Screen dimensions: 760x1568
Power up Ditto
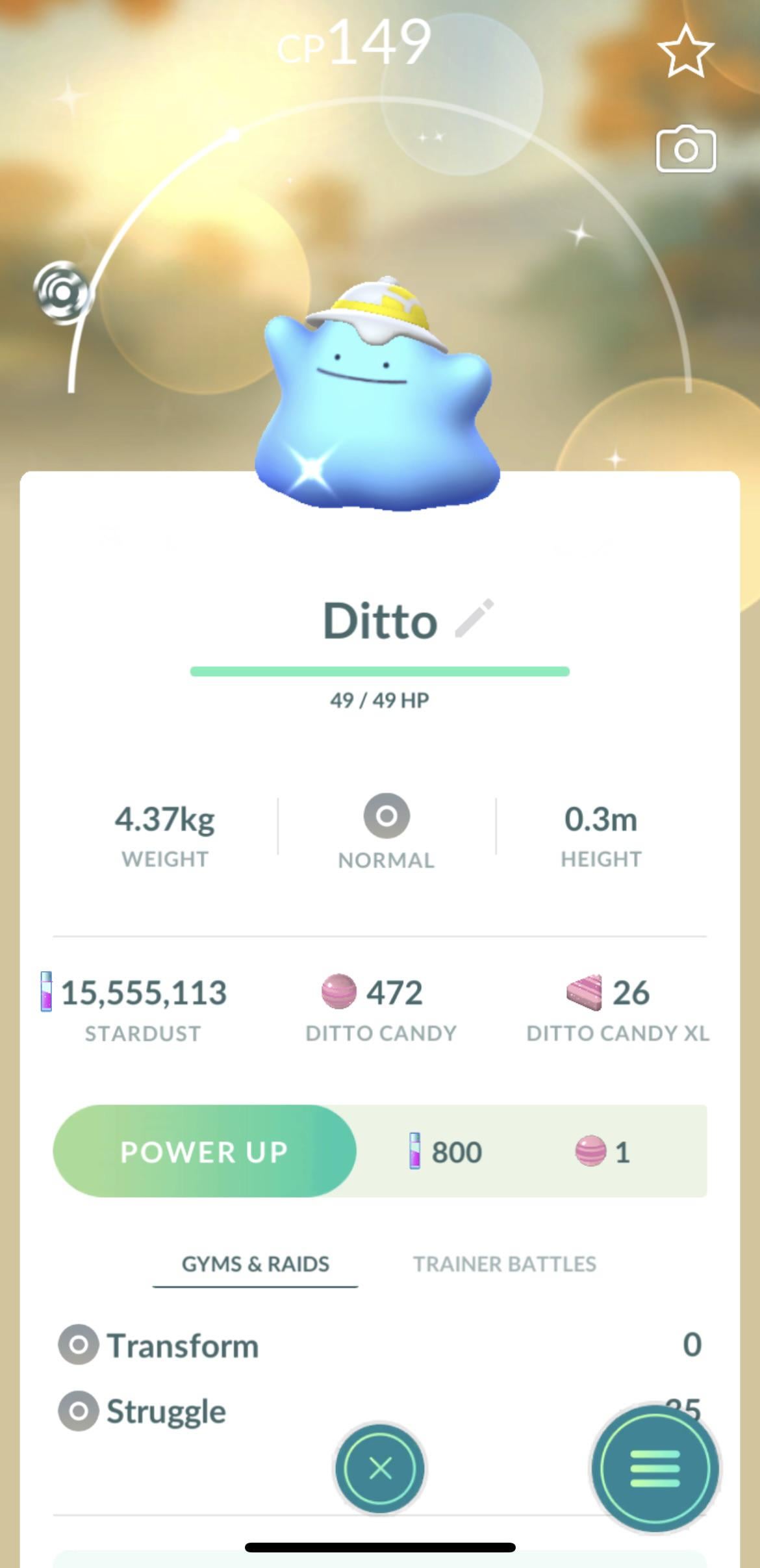pyautogui.click(x=205, y=1152)
